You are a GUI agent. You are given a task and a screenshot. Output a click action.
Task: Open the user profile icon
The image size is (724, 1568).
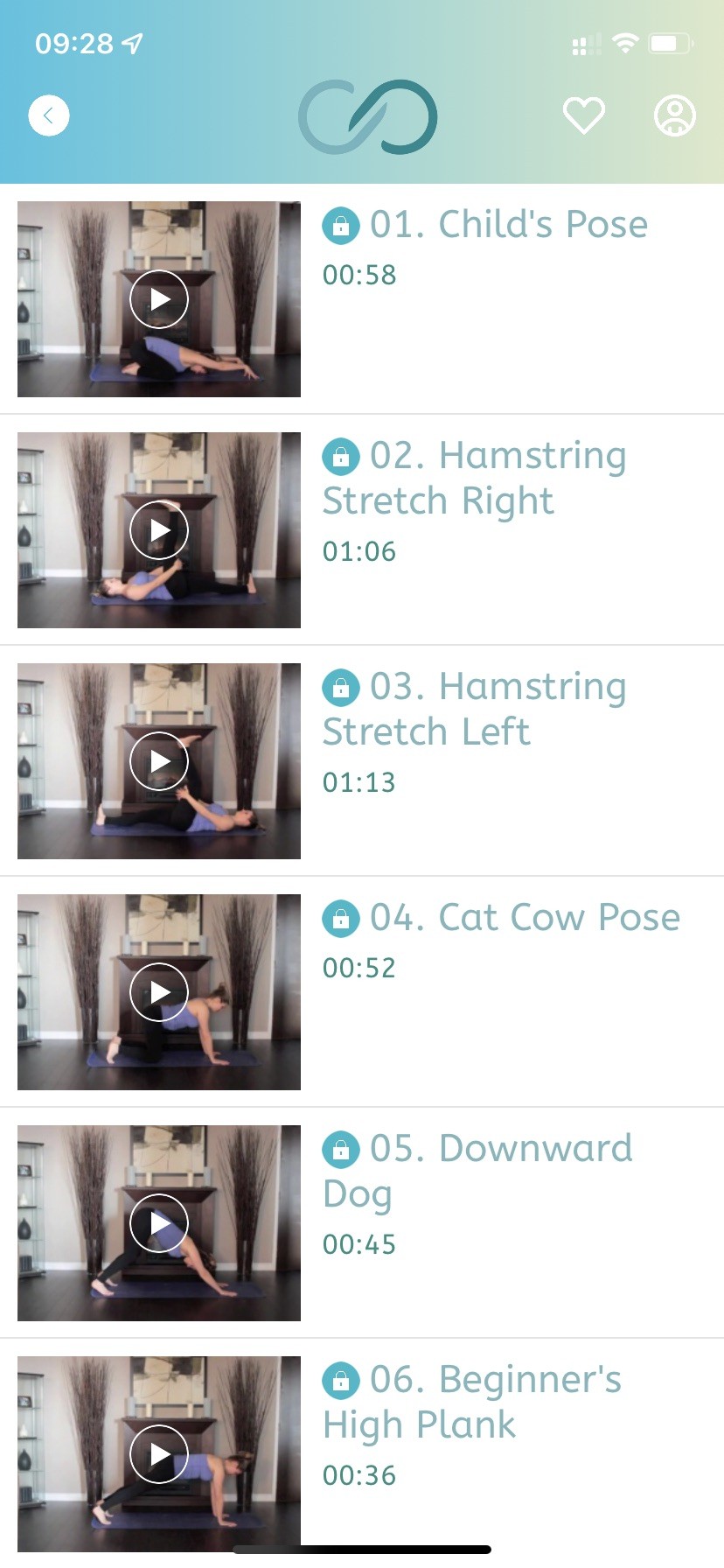click(x=674, y=115)
